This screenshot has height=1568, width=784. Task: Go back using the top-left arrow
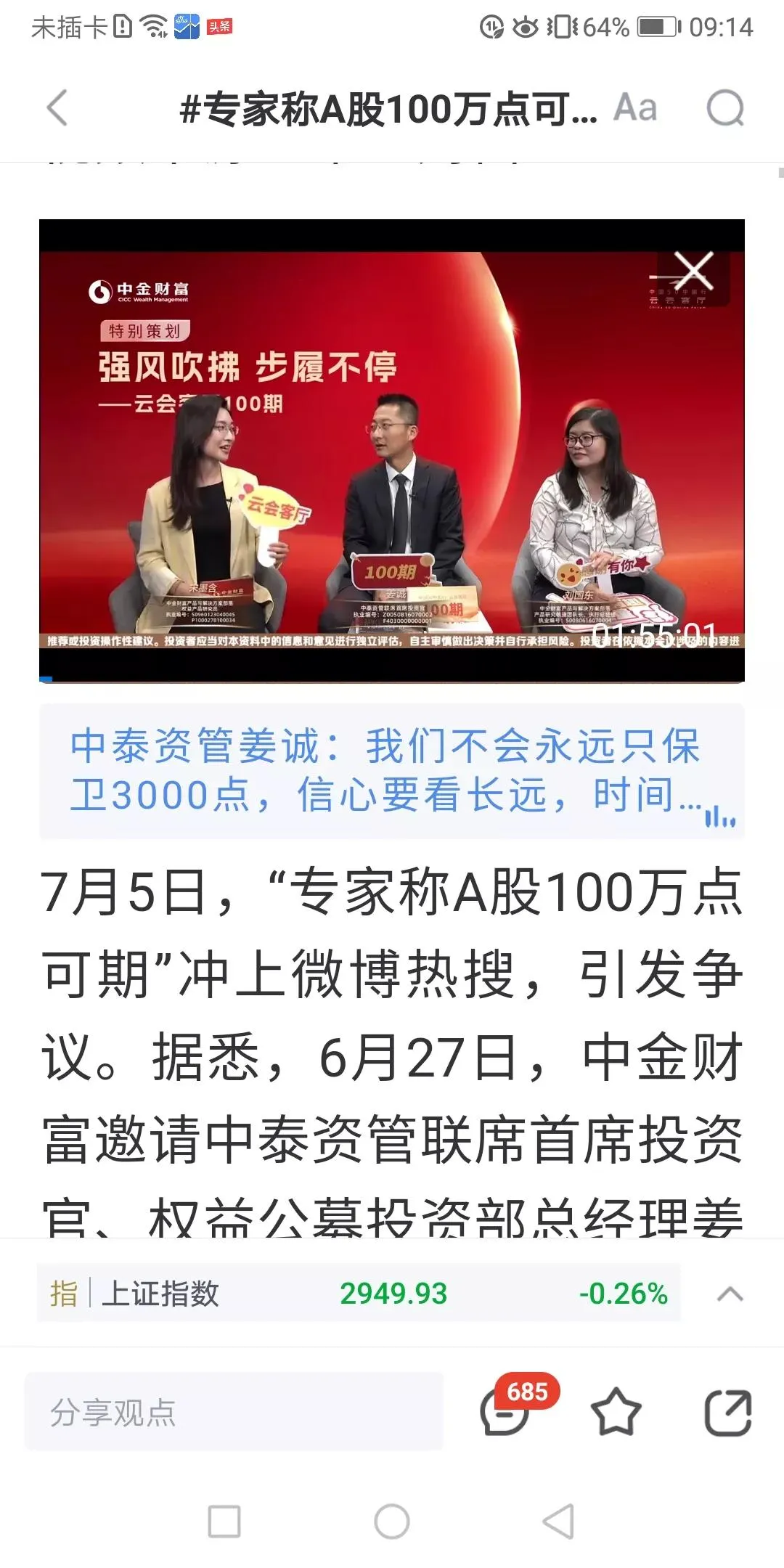coord(57,109)
